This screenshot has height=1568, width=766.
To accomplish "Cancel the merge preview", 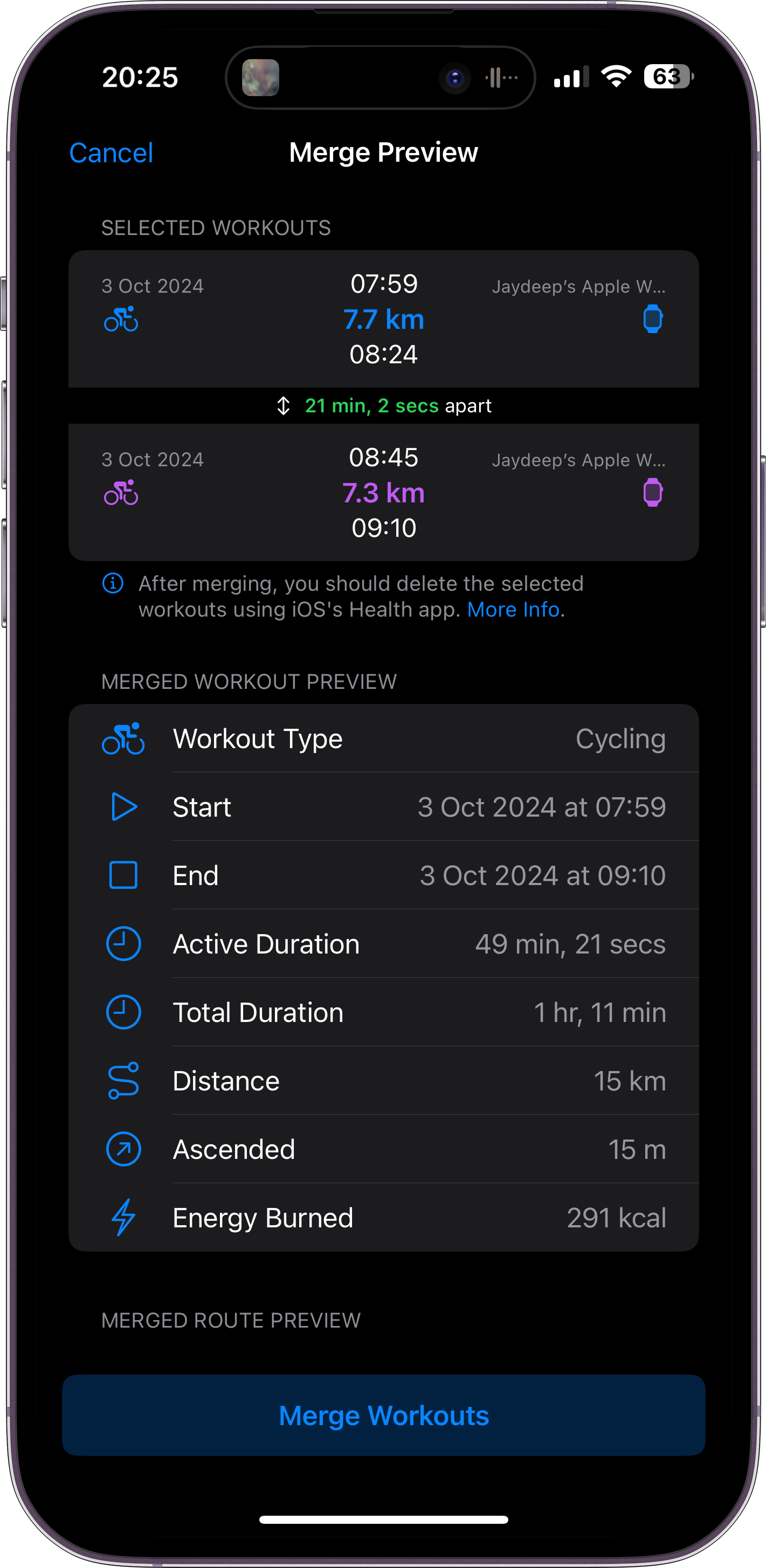I will click(111, 153).
